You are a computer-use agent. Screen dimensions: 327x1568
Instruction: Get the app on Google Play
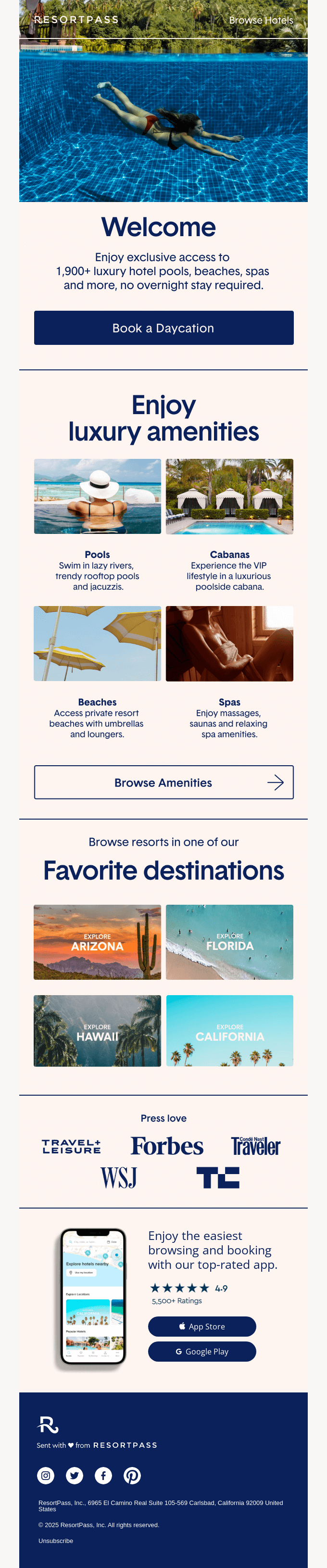(x=201, y=1351)
